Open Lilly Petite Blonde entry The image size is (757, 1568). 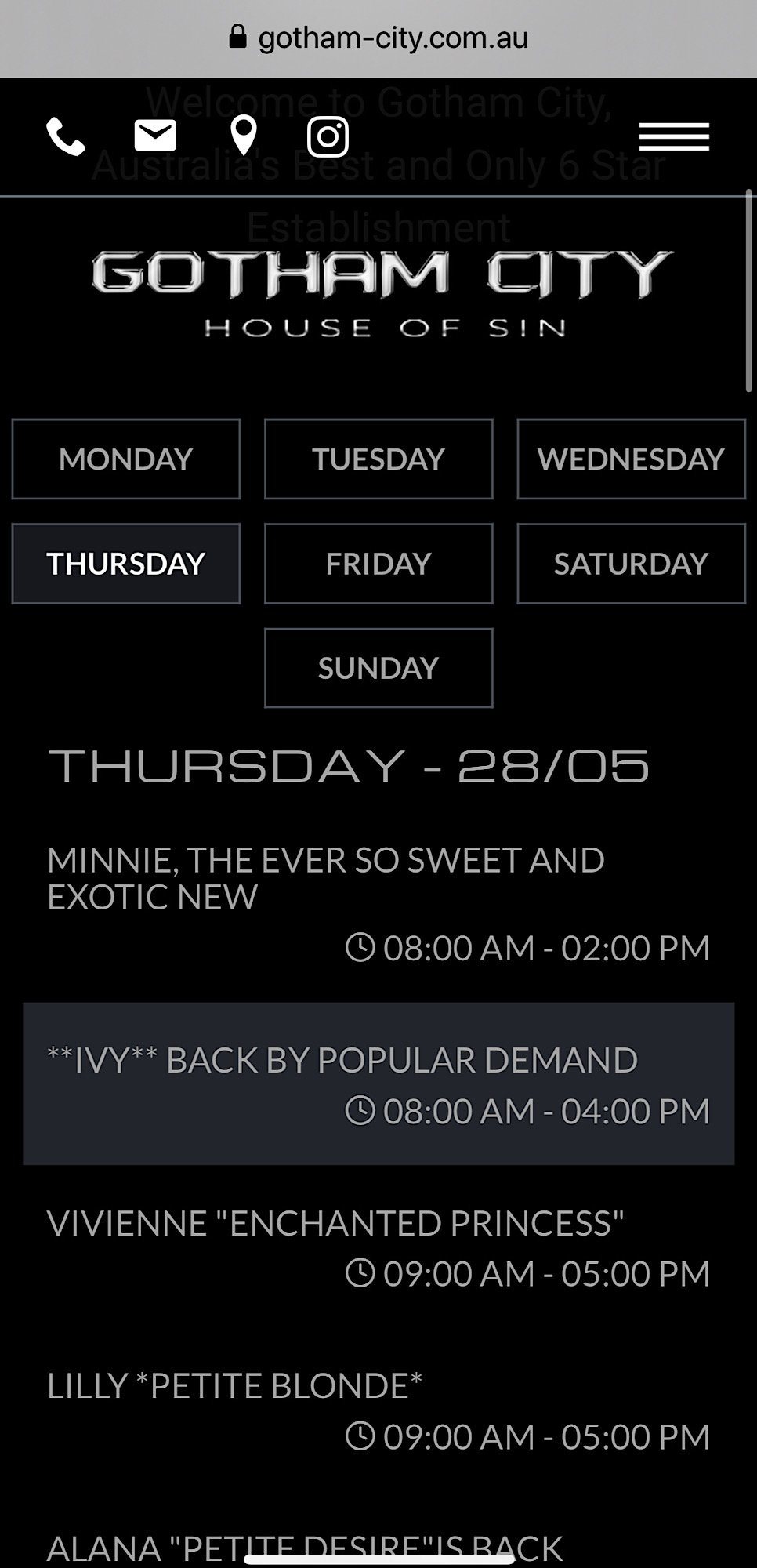[378, 1411]
